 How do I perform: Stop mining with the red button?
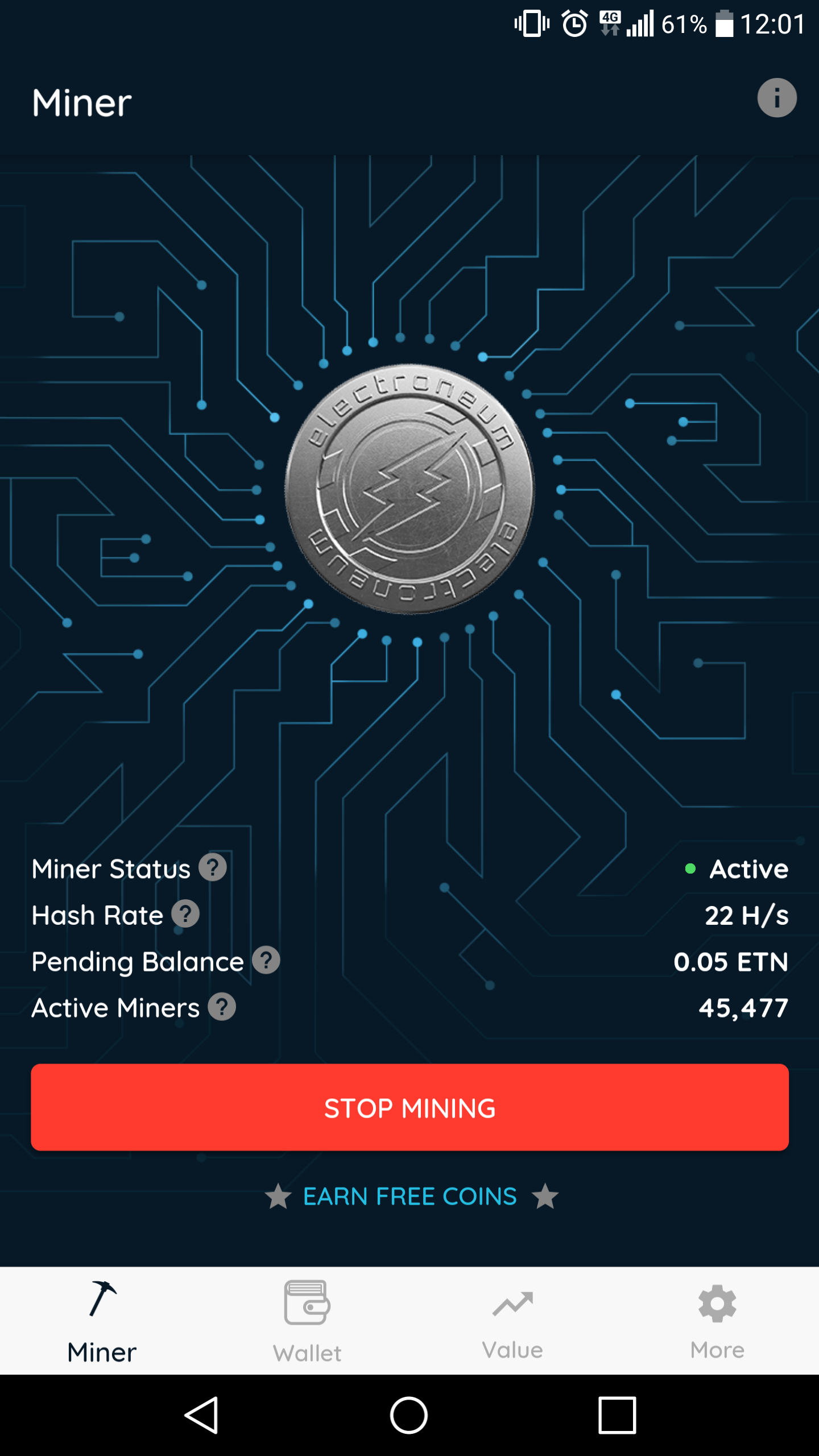pos(409,1107)
